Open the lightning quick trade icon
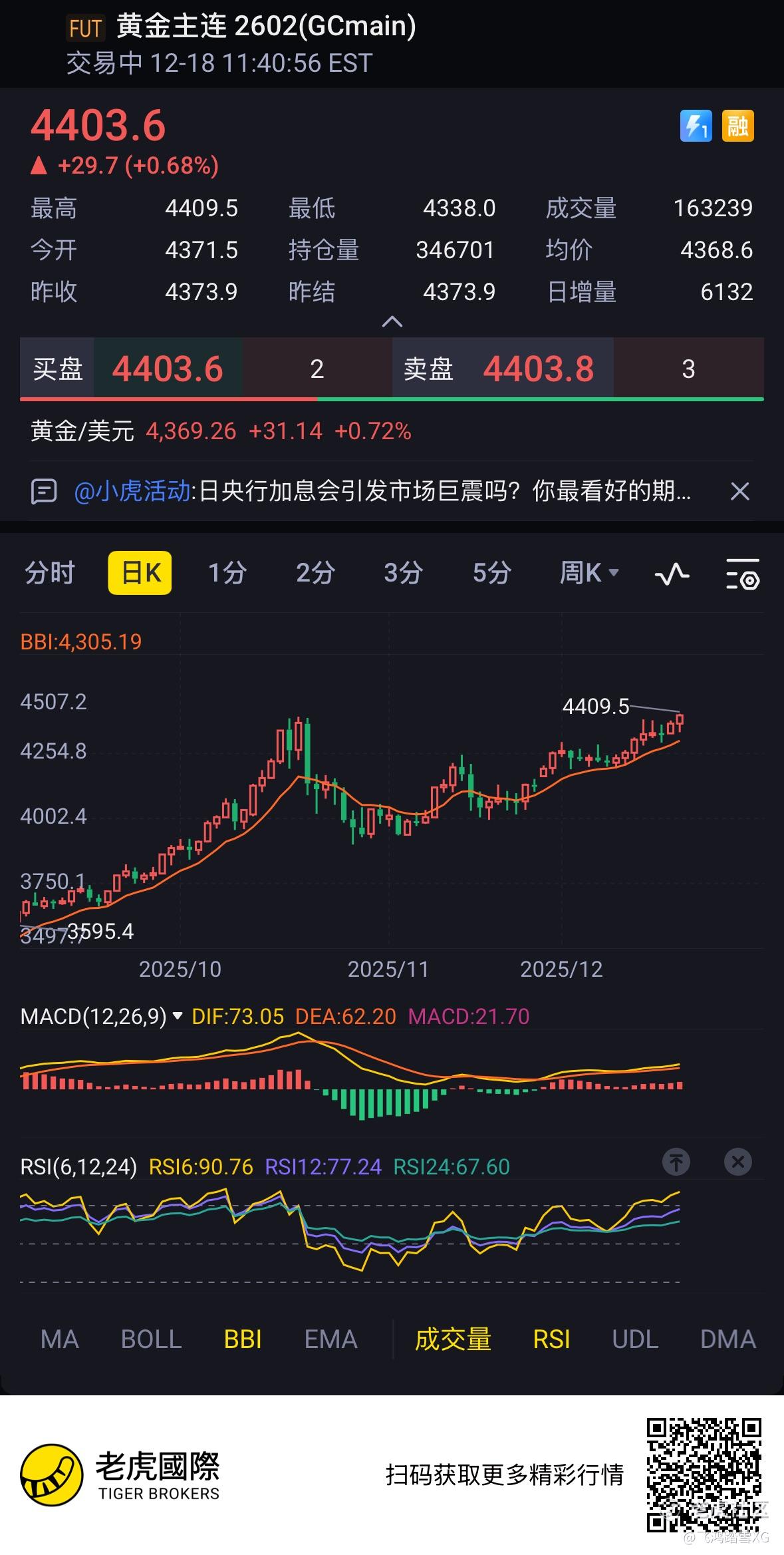 point(696,126)
